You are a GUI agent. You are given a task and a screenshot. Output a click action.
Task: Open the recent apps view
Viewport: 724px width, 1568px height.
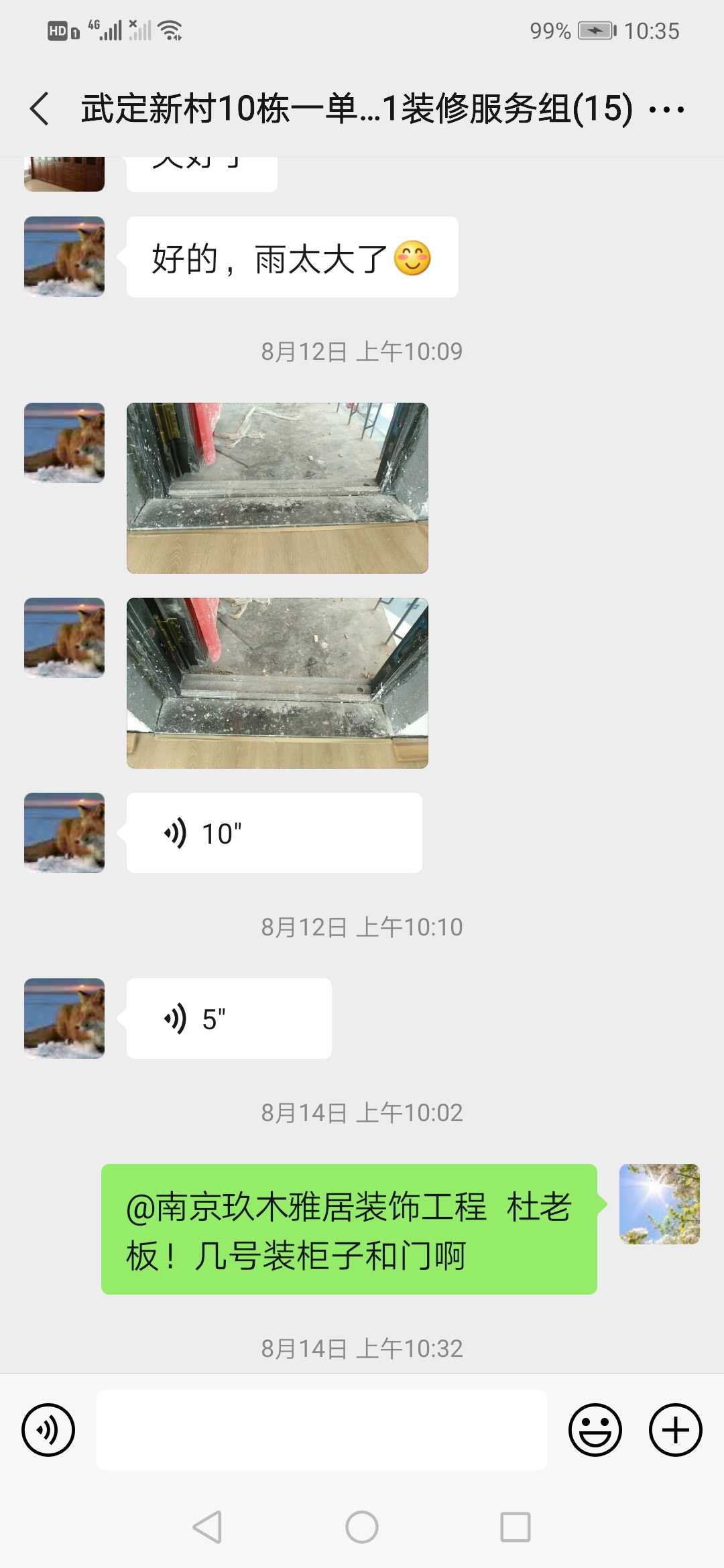coord(515,1527)
